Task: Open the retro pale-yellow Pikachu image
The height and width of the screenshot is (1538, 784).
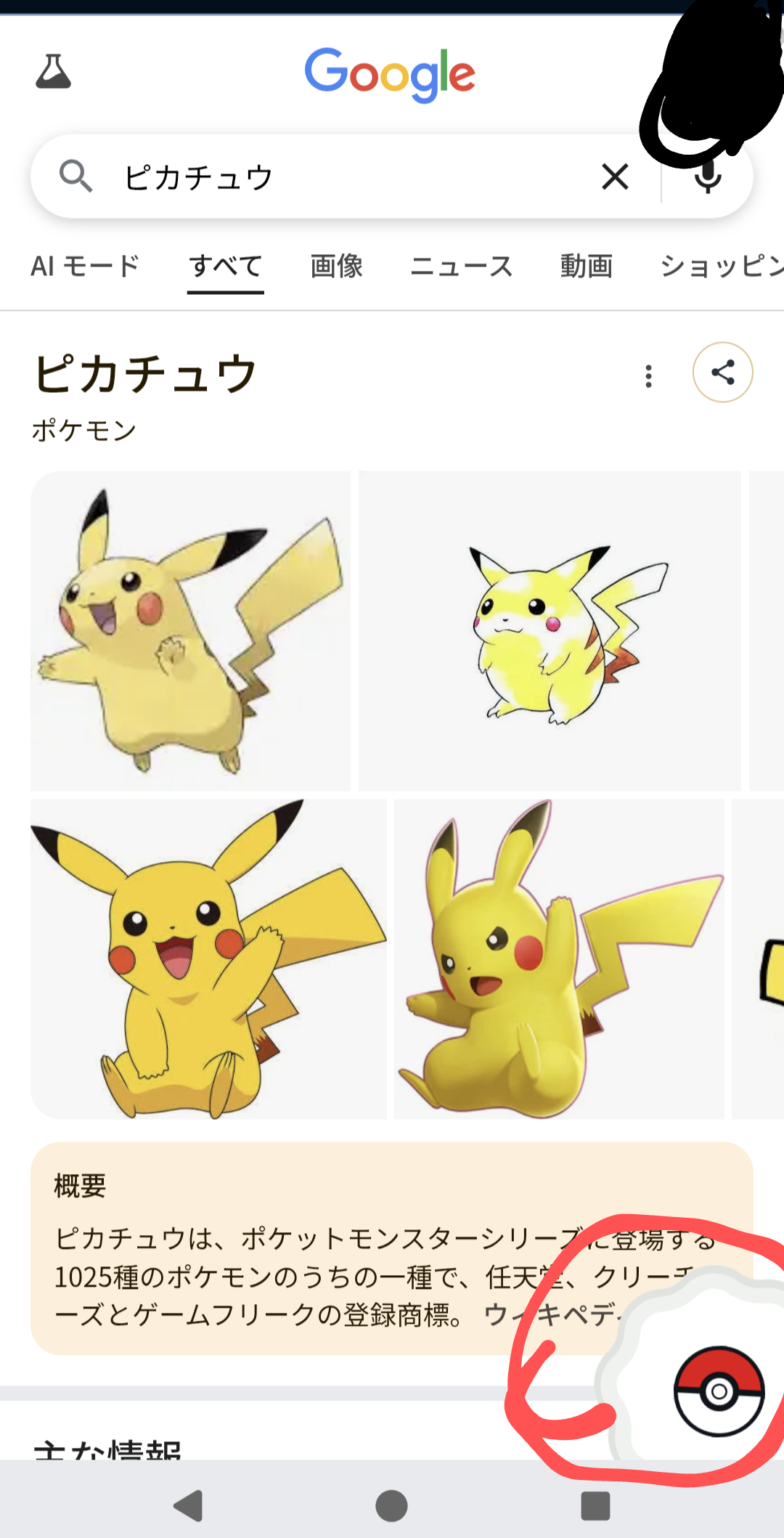Action: [x=550, y=630]
